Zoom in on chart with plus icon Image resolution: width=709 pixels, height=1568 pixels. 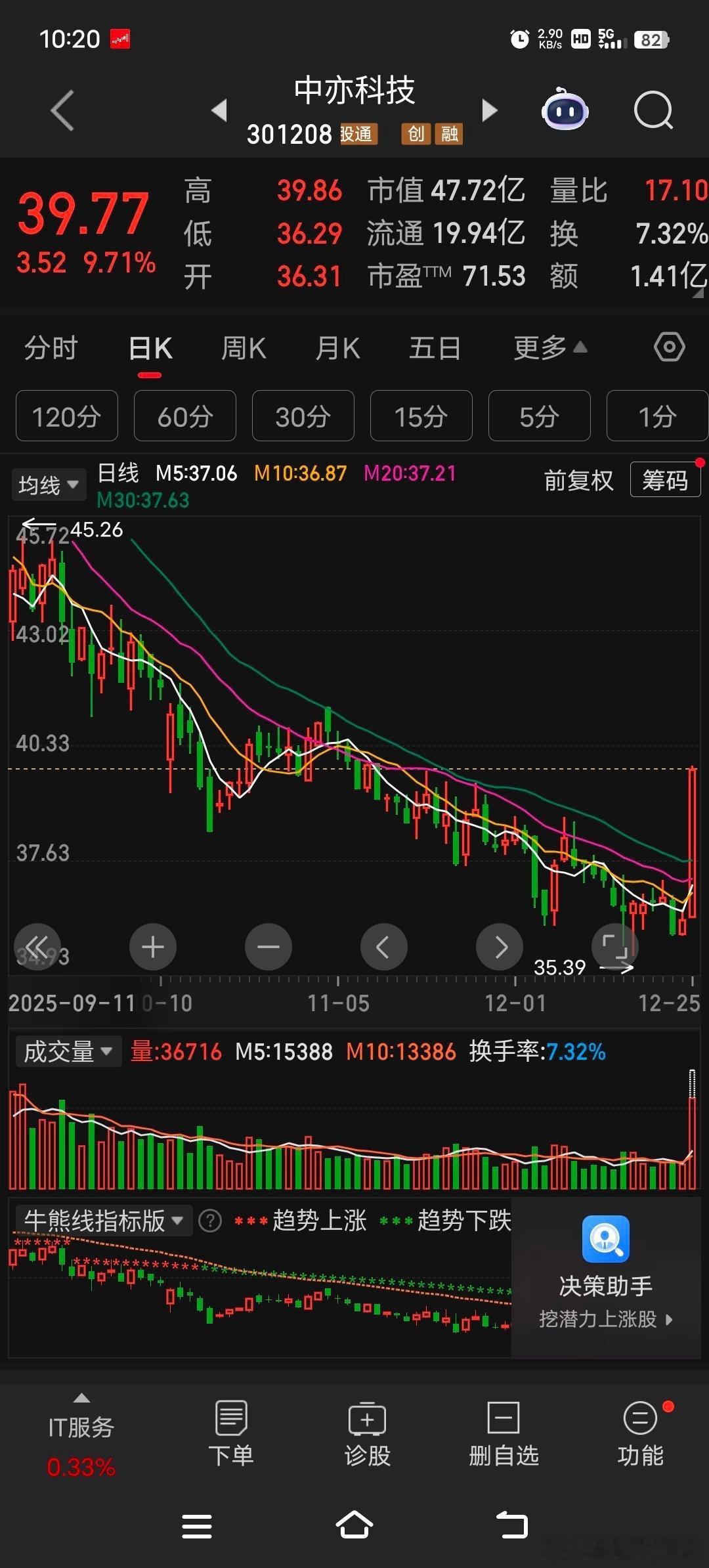click(x=152, y=946)
